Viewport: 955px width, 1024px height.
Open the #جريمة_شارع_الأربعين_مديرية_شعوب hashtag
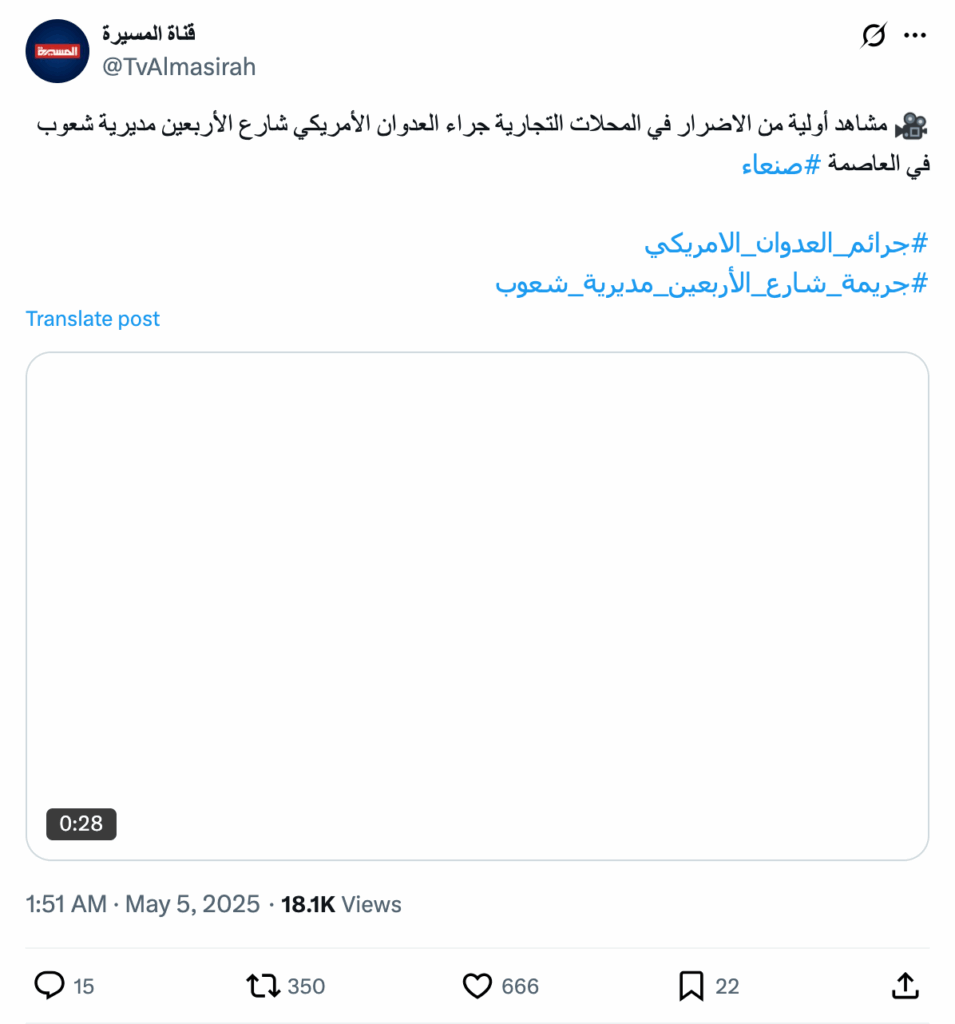(x=712, y=283)
